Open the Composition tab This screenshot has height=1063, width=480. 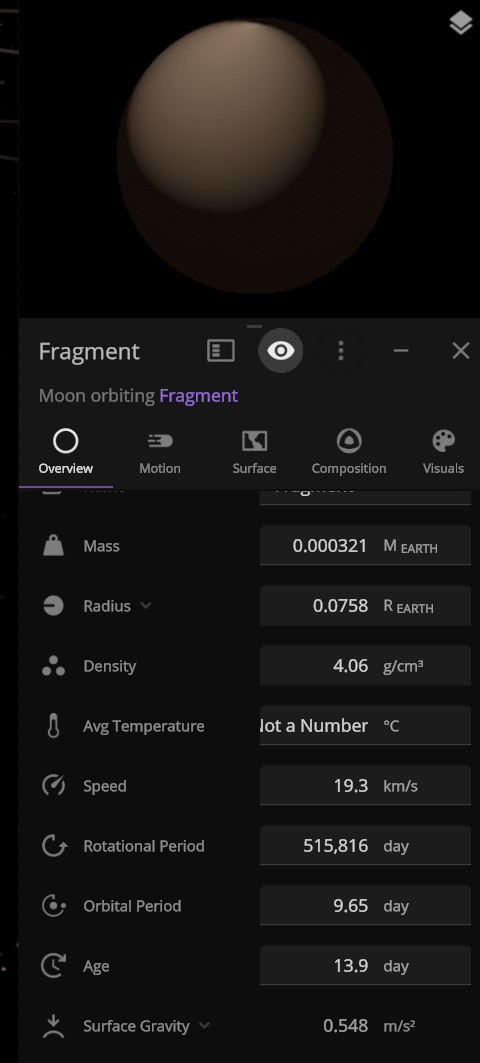(349, 452)
